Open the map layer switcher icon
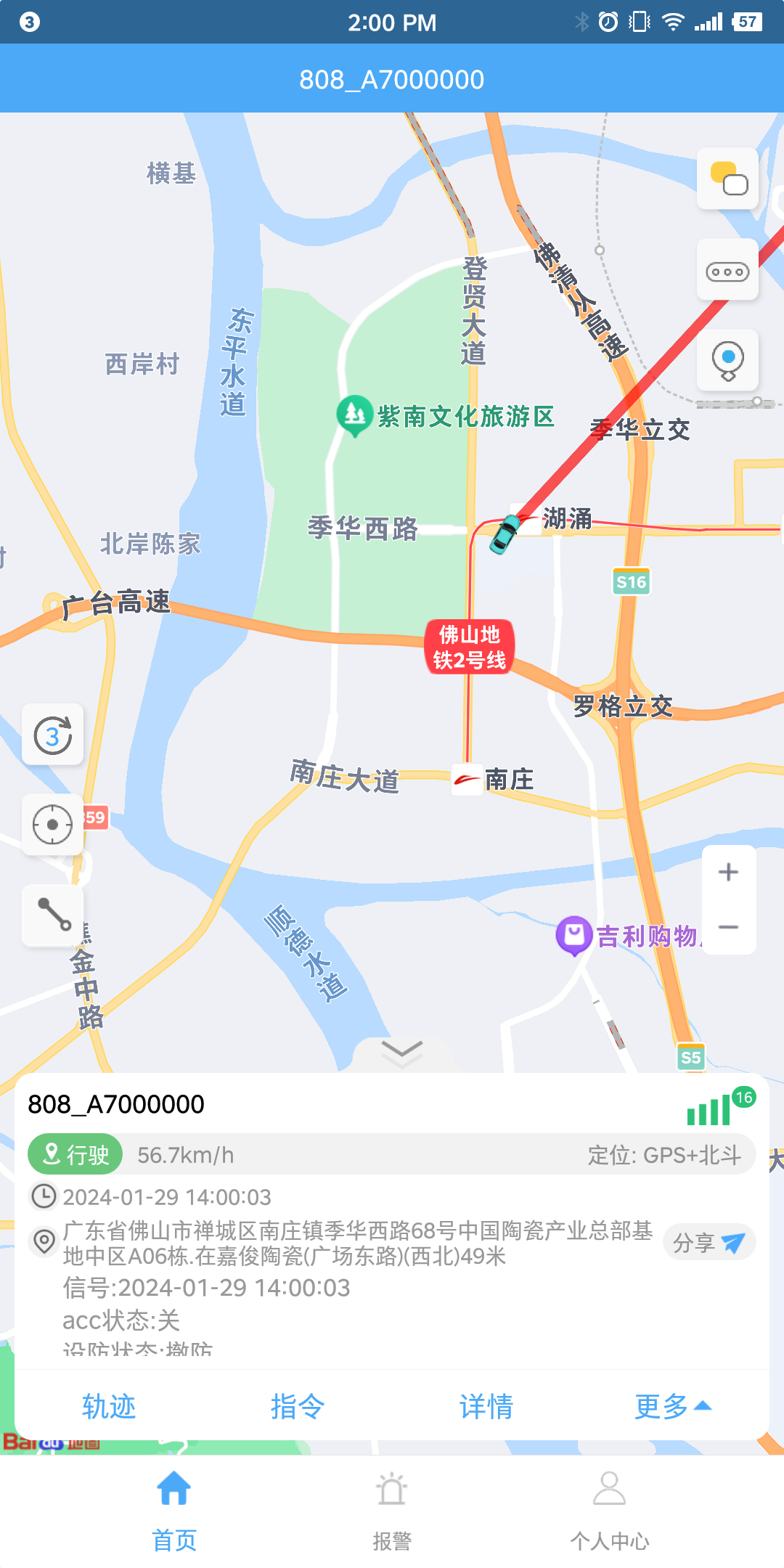The image size is (784, 1568). pyautogui.click(x=728, y=179)
